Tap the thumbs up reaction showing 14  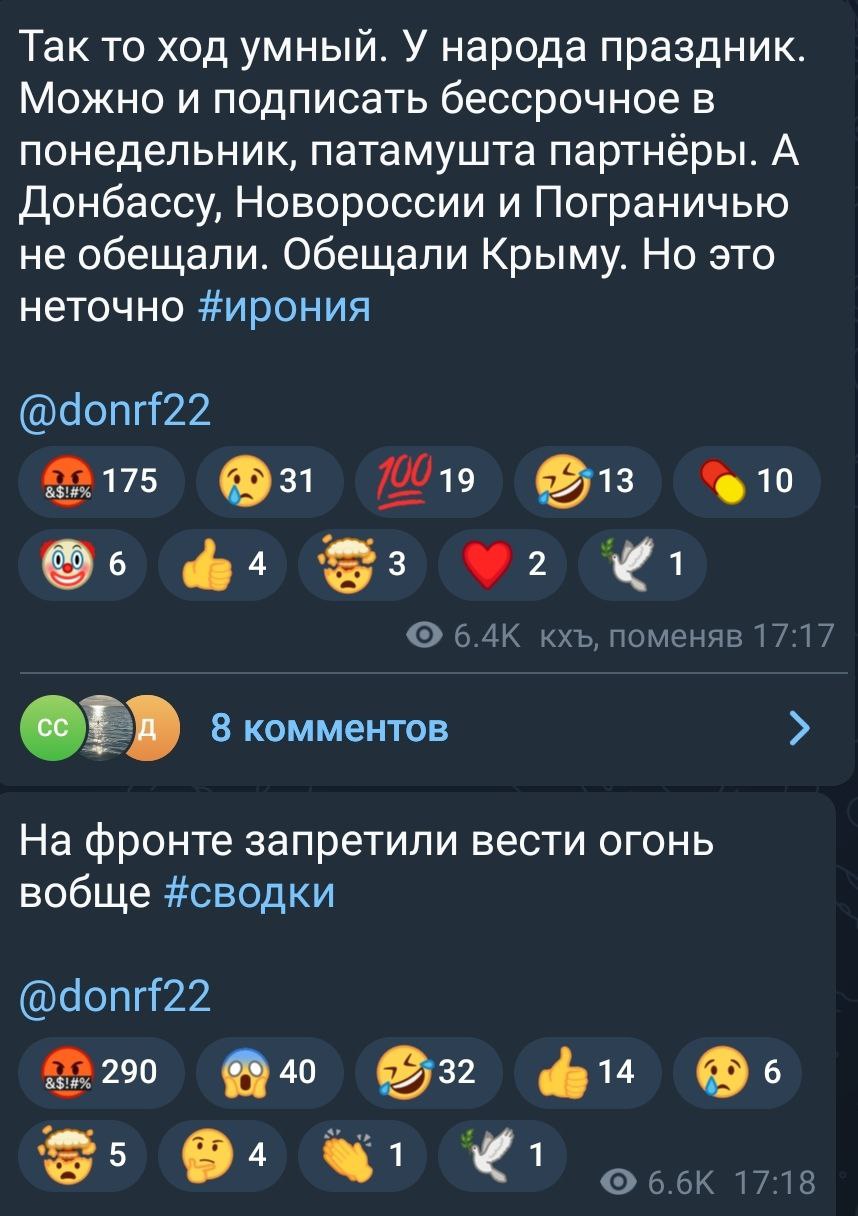click(x=587, y=1072)
